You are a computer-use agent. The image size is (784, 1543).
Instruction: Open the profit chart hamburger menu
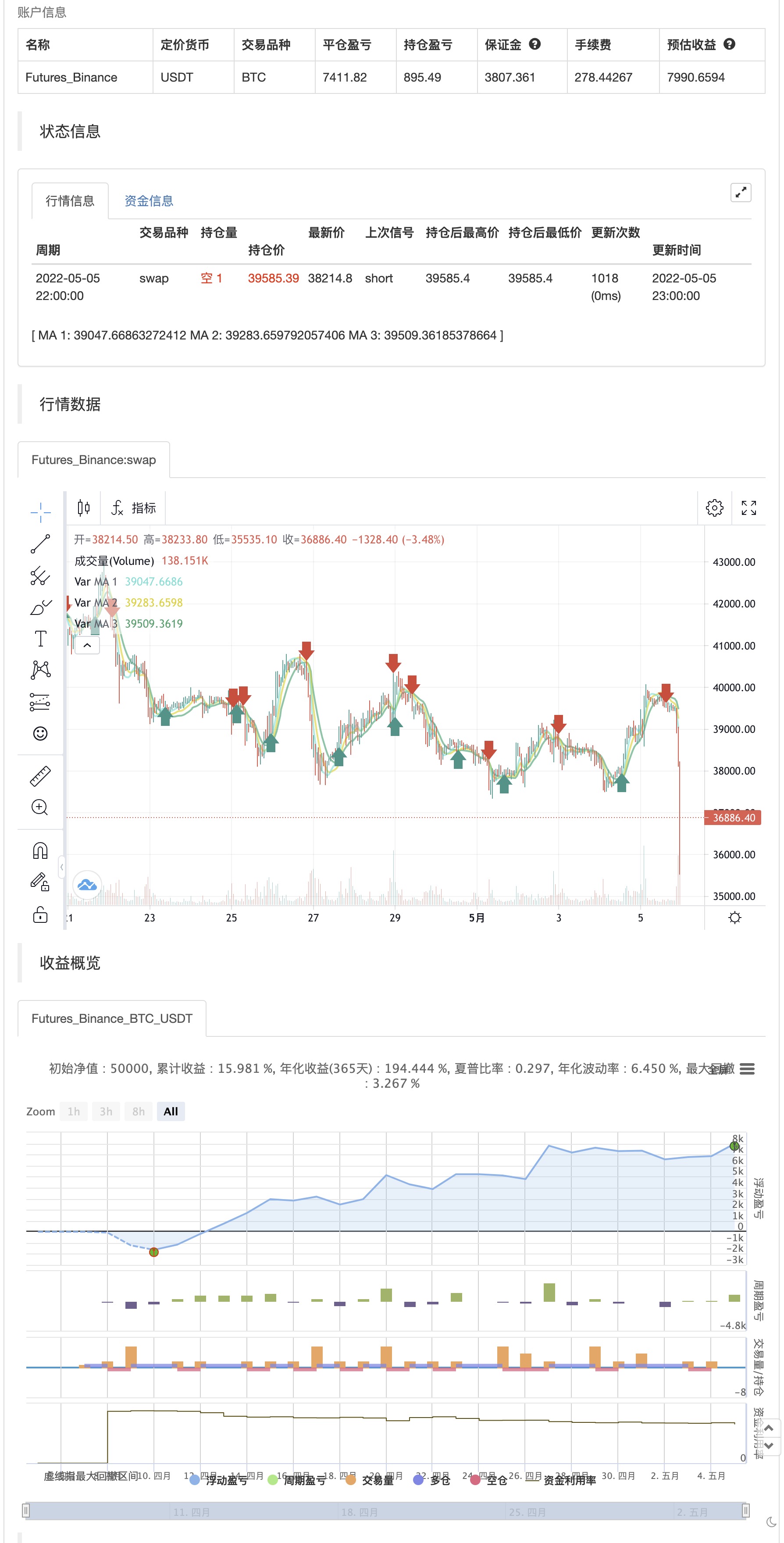tap(747, 1069)
